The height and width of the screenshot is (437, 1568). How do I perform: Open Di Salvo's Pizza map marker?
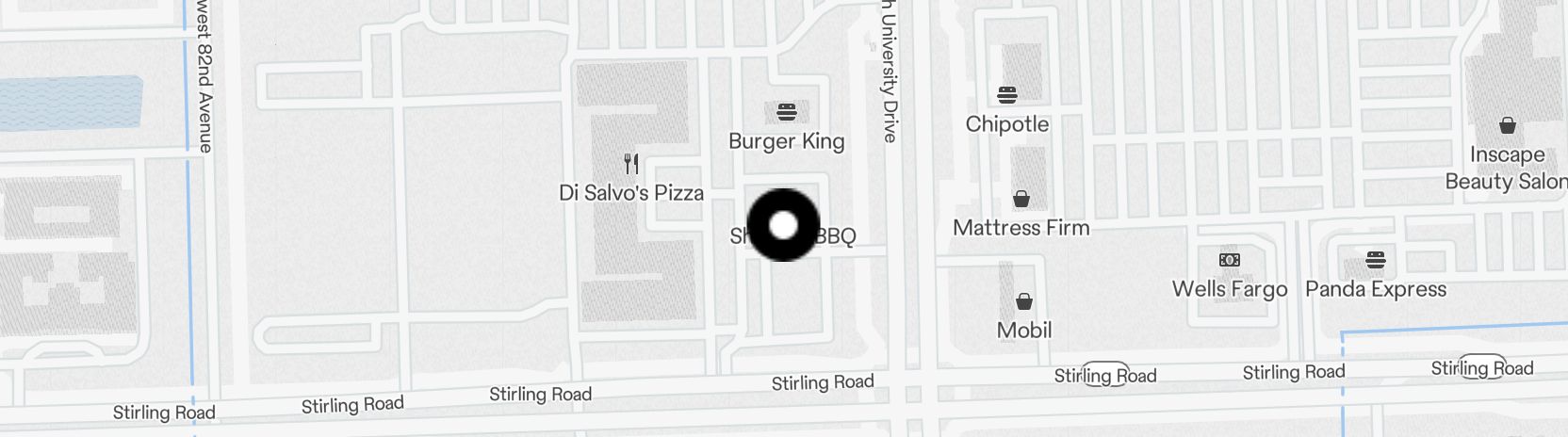[631, 164]
